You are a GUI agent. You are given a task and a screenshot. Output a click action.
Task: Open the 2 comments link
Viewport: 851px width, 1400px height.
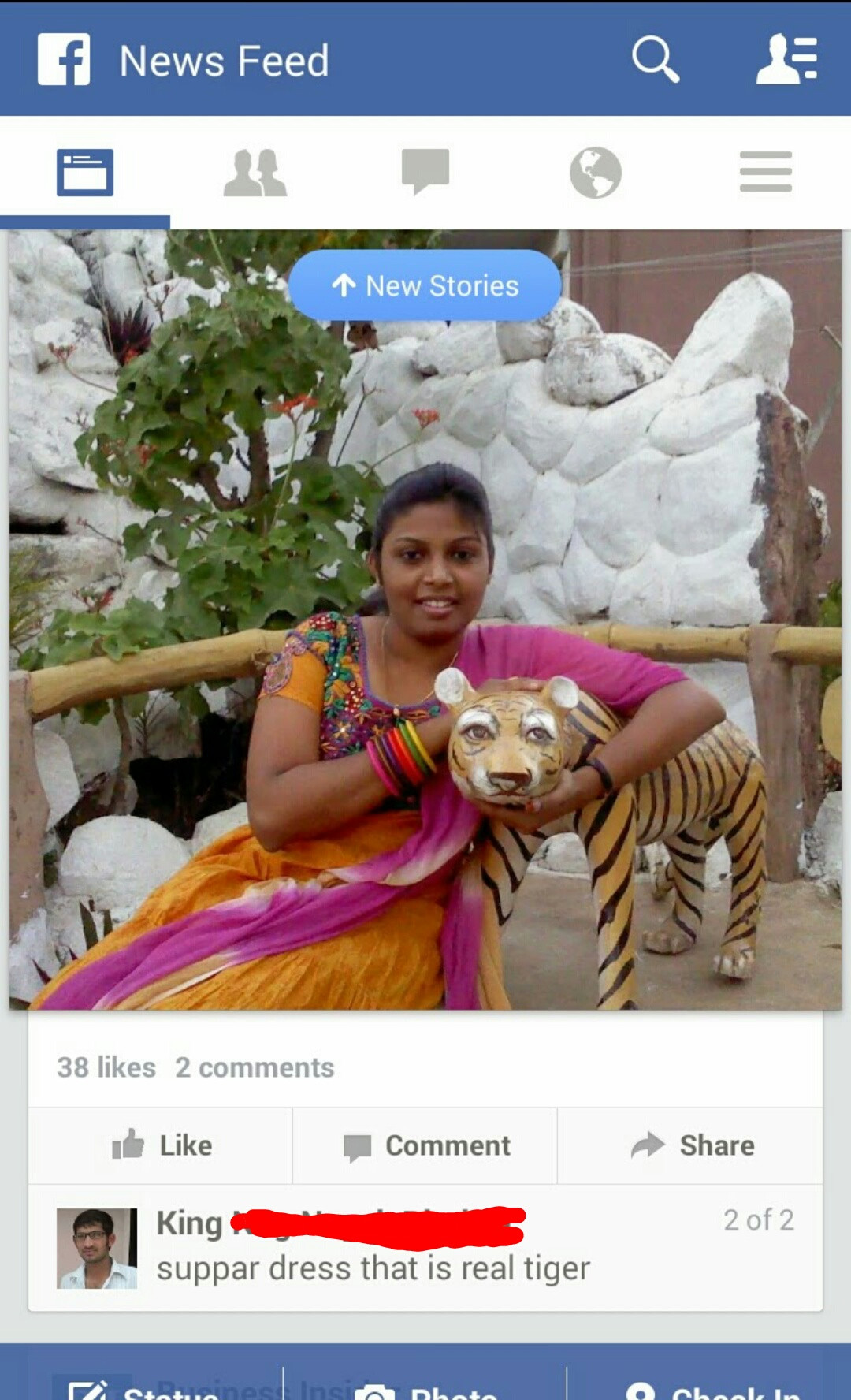pyautogui.click(x=255, y=1067)
